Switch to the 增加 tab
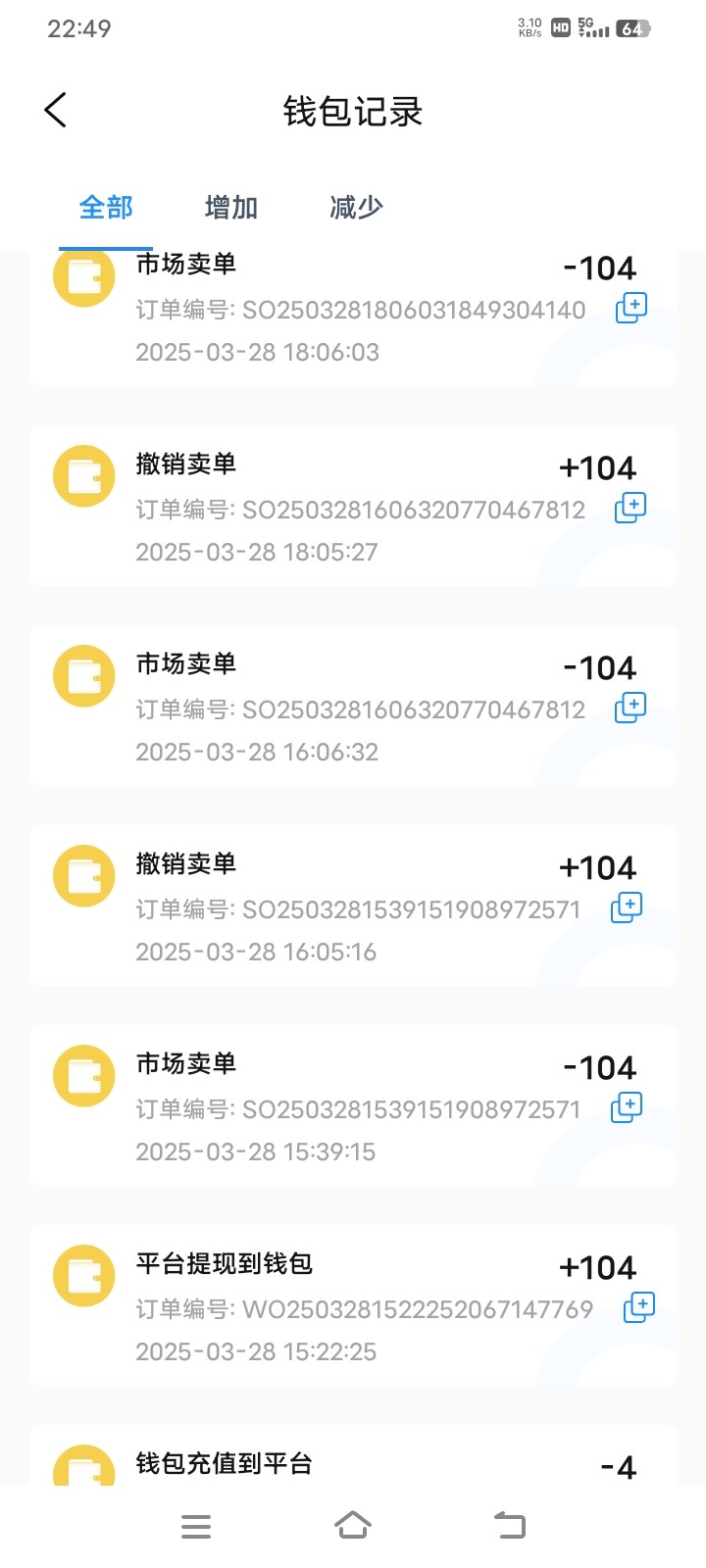 pos(231,208)
